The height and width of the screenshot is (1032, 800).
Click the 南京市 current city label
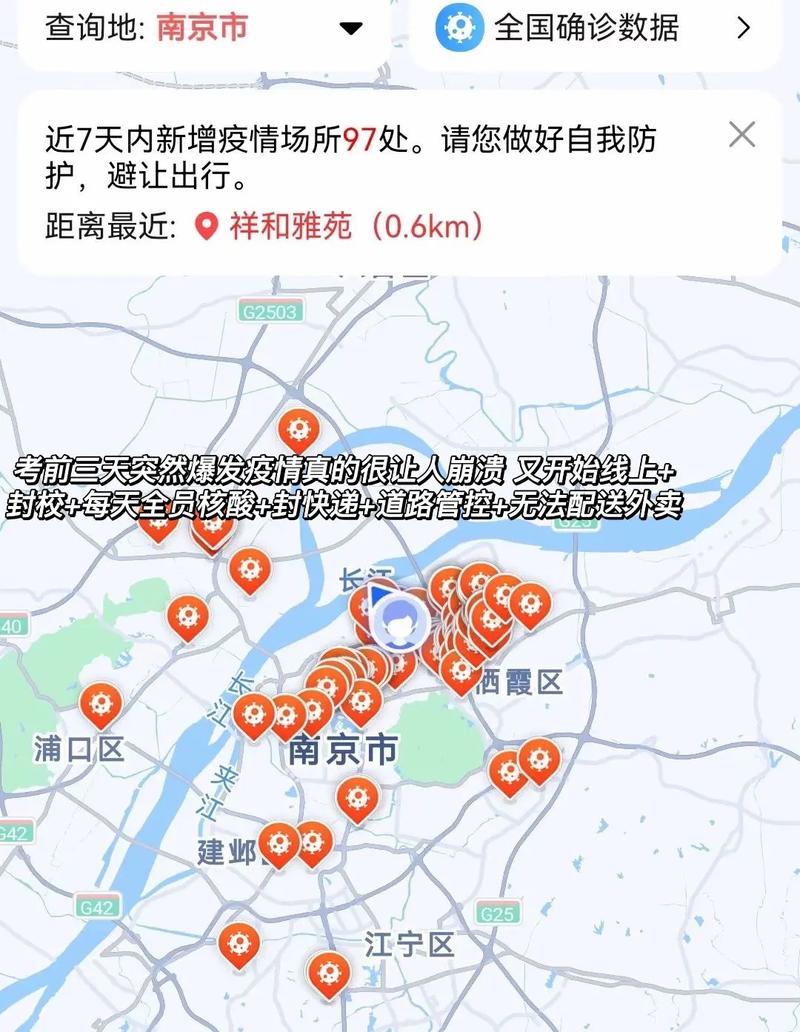click(195, 27)
